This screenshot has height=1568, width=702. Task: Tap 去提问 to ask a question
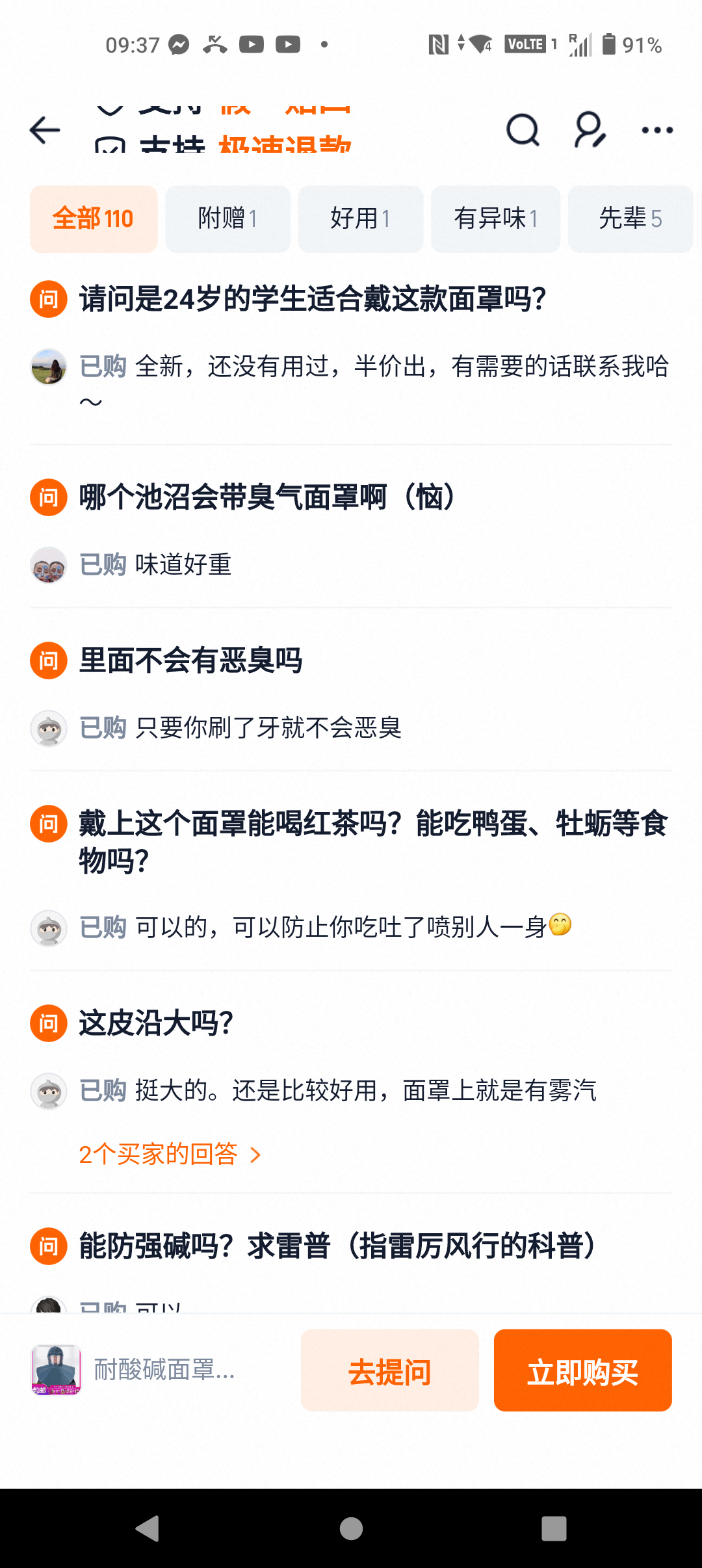[390, 1370]
